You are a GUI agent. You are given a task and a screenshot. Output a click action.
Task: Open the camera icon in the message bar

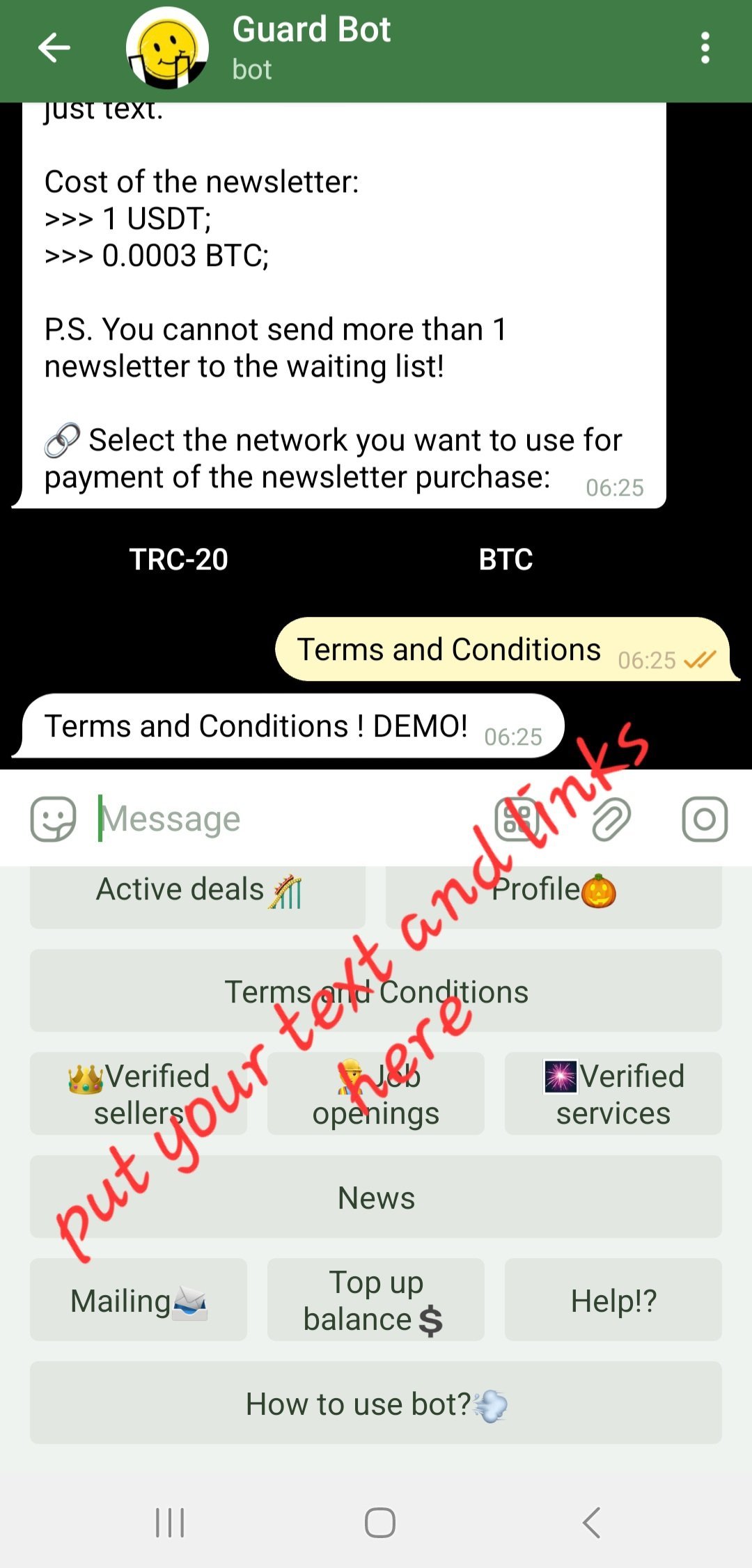point(705,819)
